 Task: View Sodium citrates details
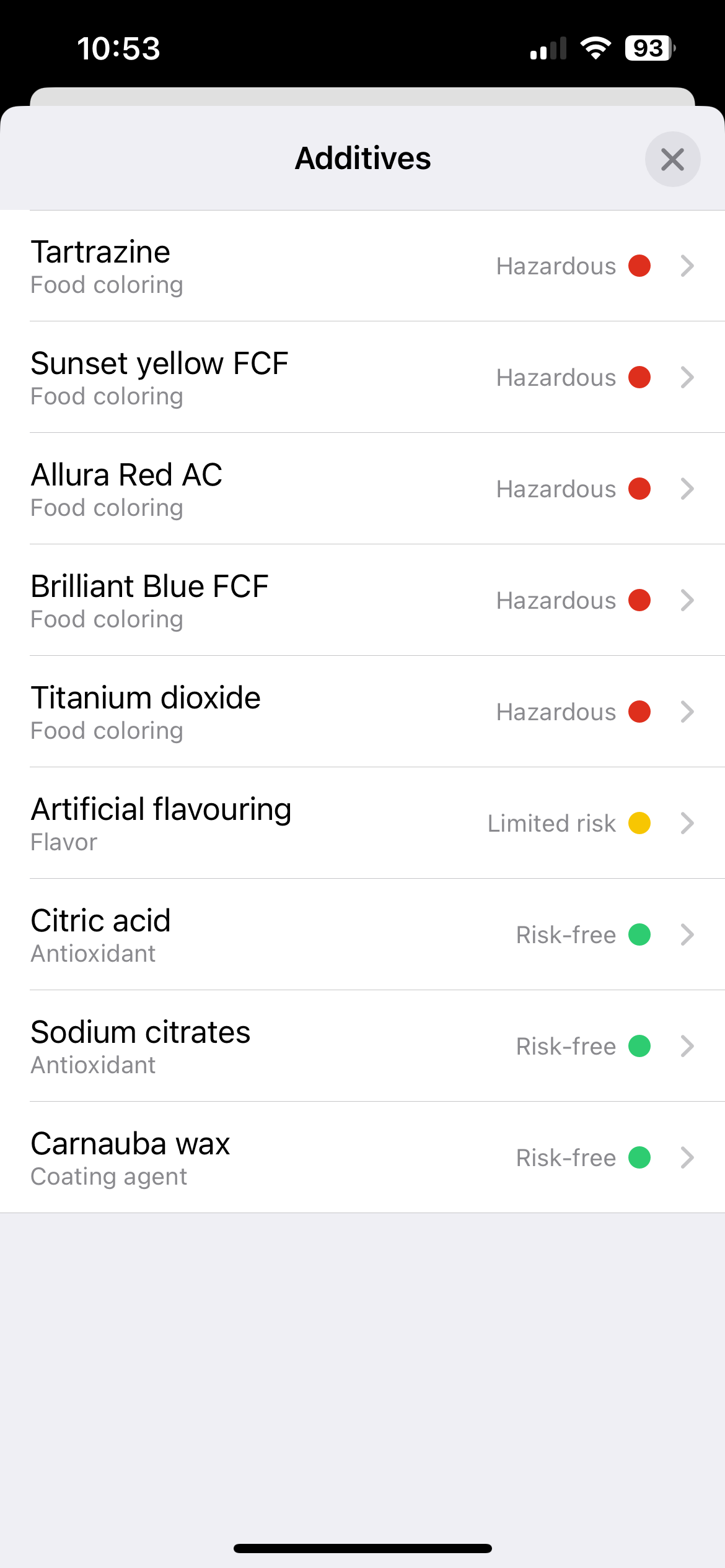(x=362, y=1047)
